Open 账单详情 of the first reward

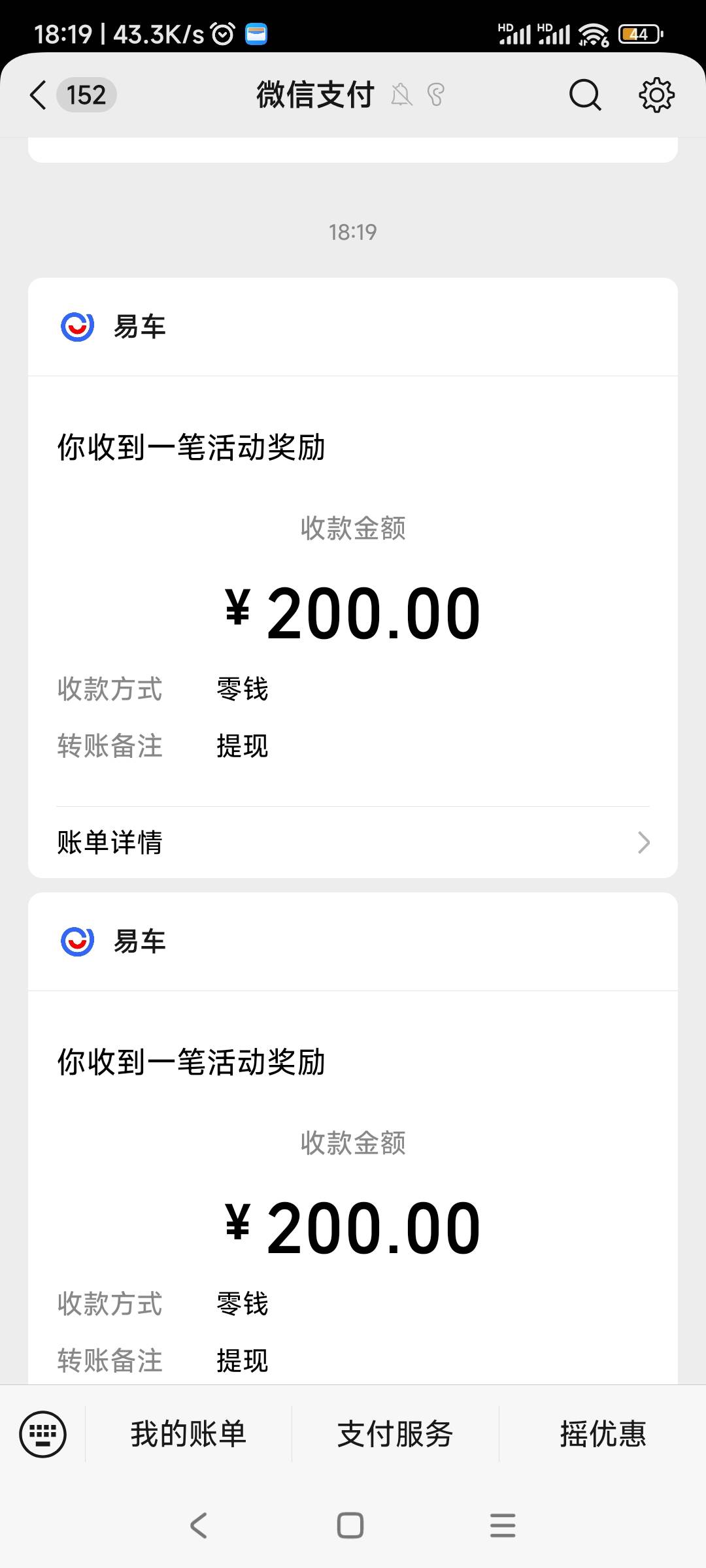point(353,842)
